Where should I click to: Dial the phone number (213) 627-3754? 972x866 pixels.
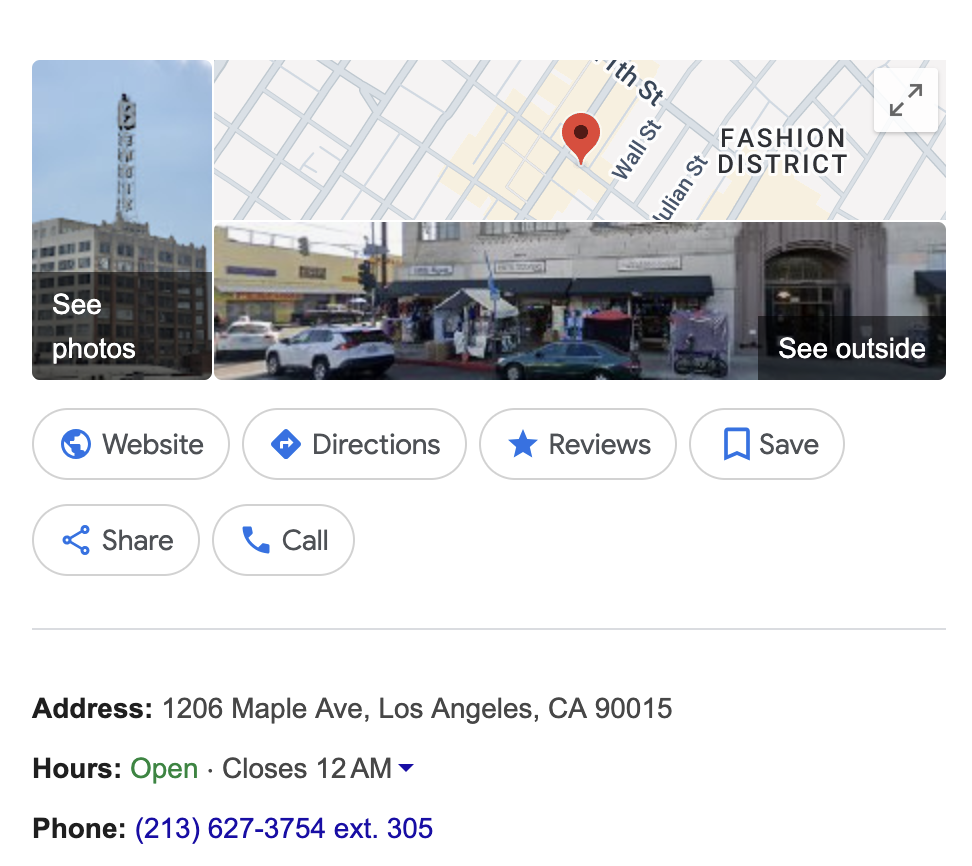pyautogui.click(x=283, y=828)
